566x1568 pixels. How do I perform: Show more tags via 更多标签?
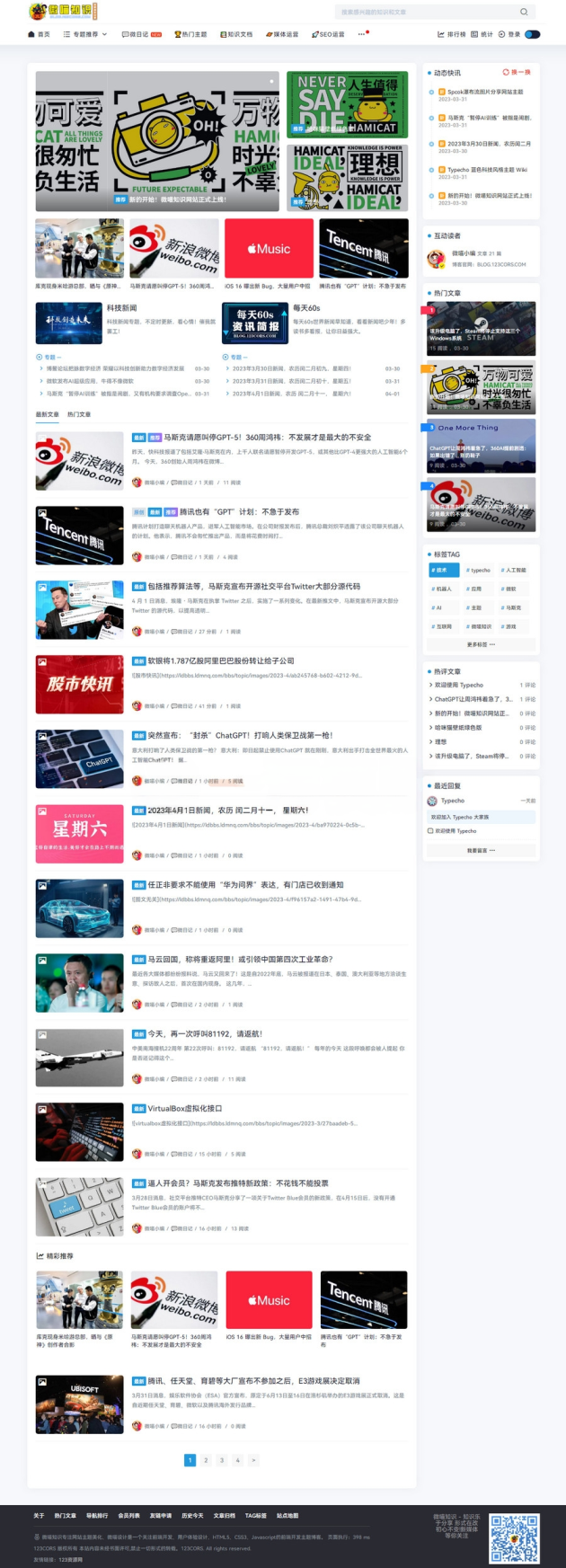point(481,644)
